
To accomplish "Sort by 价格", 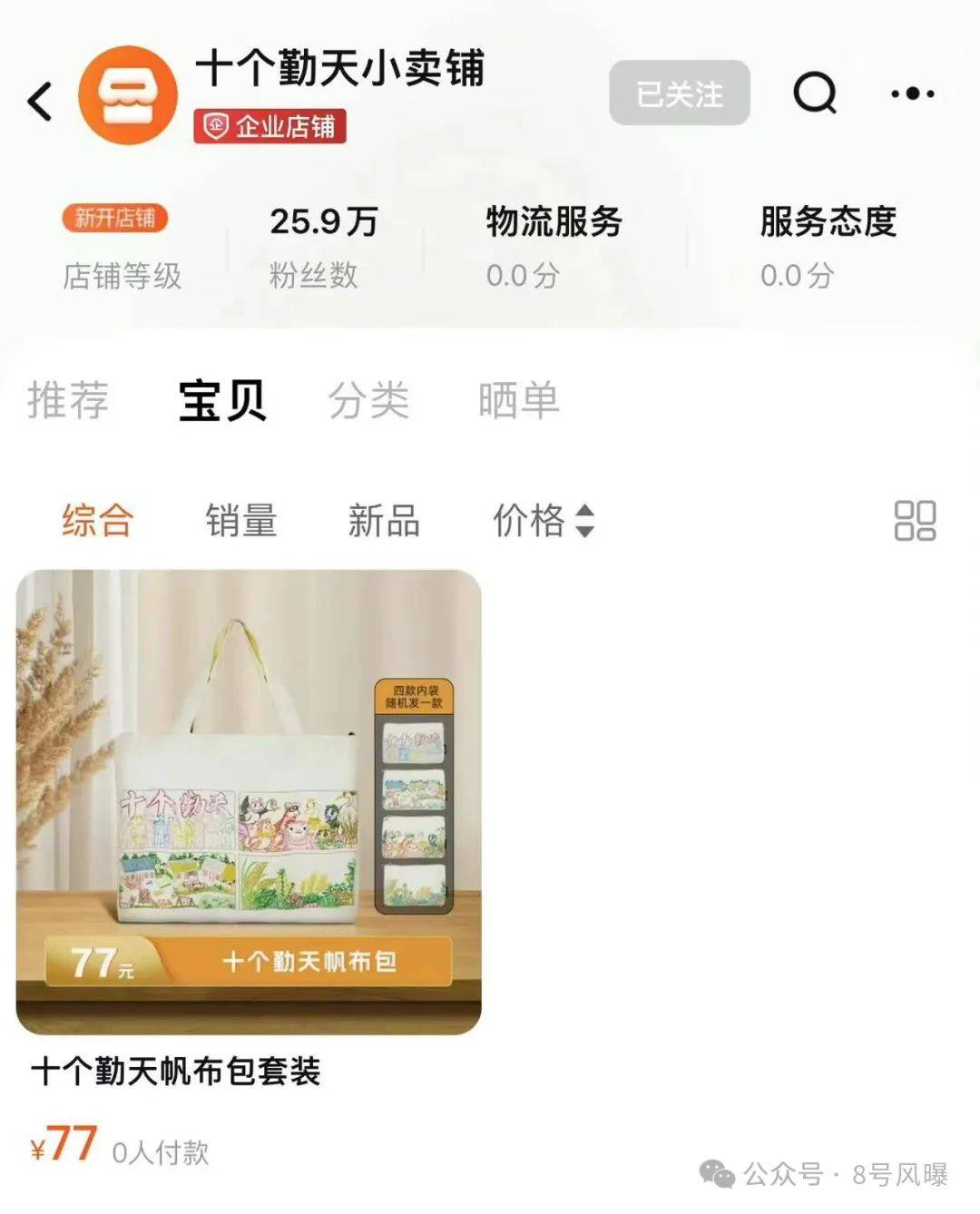I will coord(543,521).
